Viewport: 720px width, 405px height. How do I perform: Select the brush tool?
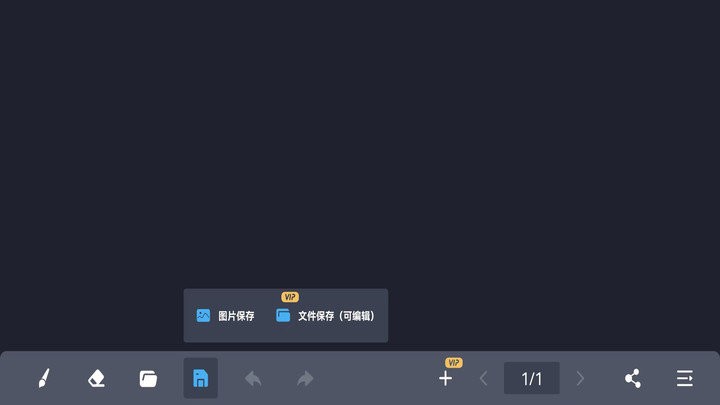pyautogui.click(x=44, y=378)
